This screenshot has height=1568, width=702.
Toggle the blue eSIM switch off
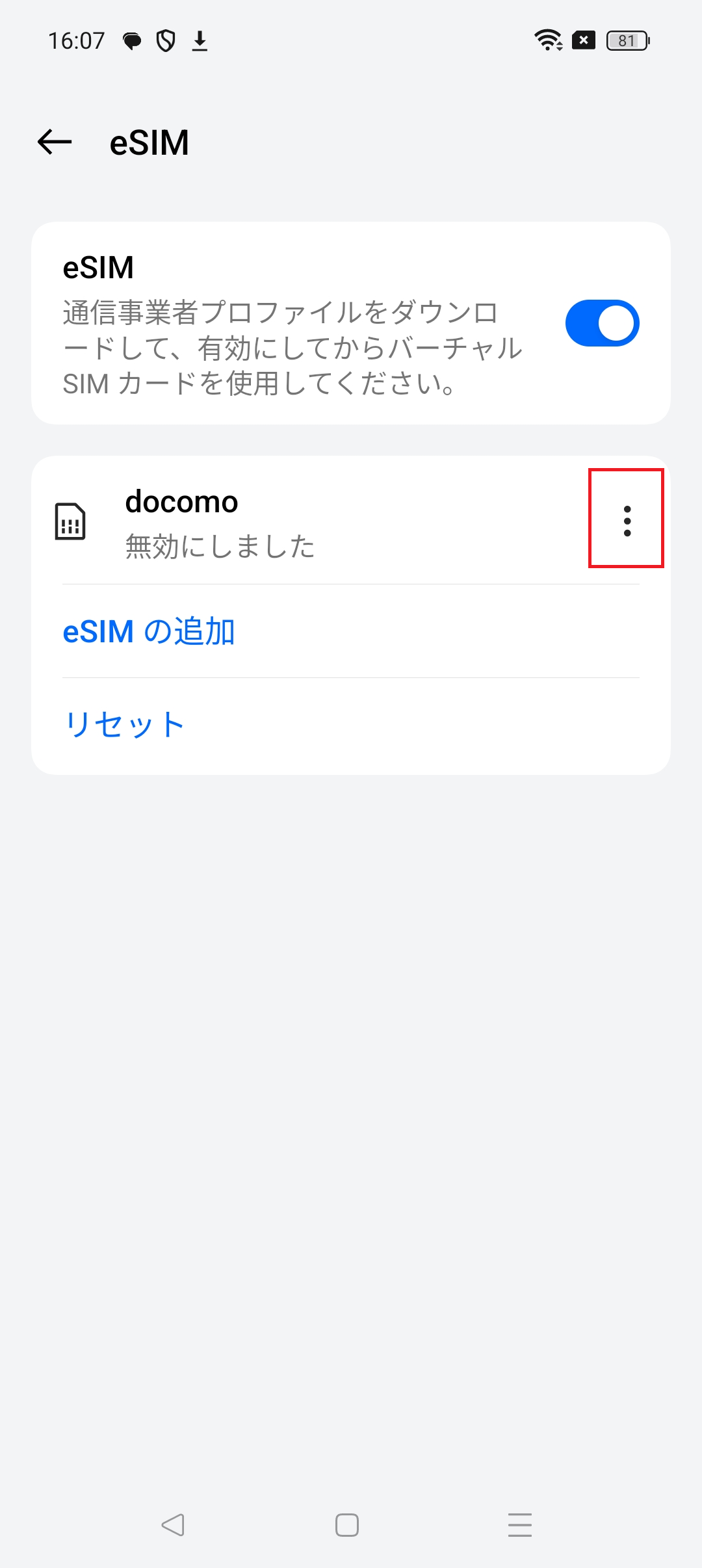pos(602,323)
